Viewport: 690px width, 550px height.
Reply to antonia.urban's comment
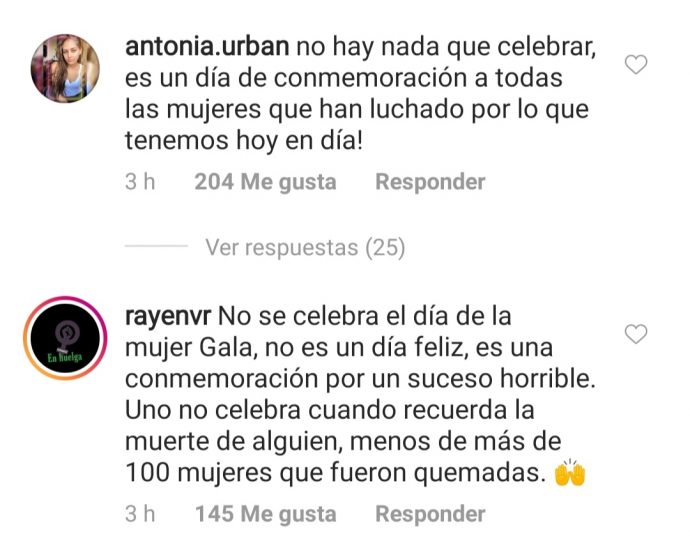coord(430,182)
